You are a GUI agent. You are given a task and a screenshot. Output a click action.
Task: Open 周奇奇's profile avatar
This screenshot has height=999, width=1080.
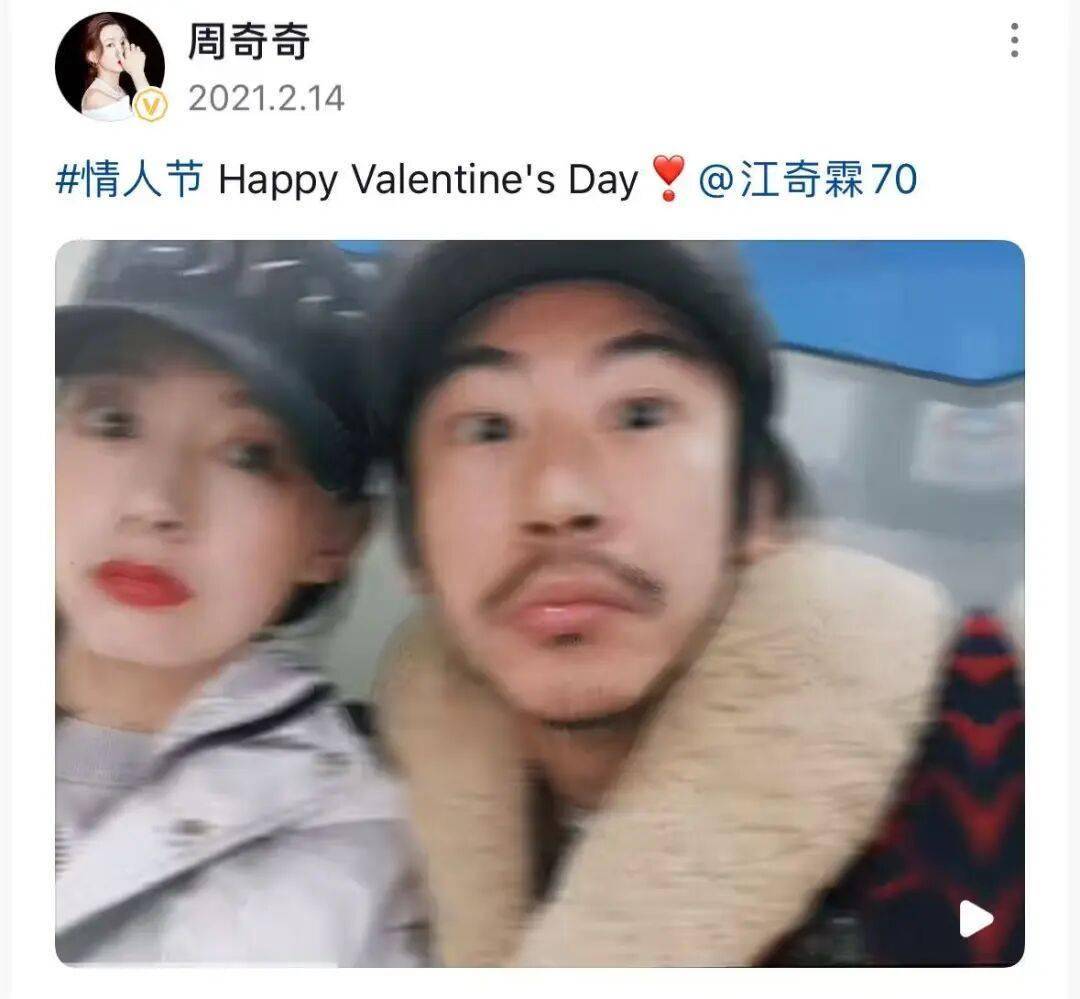coord(109,66)
